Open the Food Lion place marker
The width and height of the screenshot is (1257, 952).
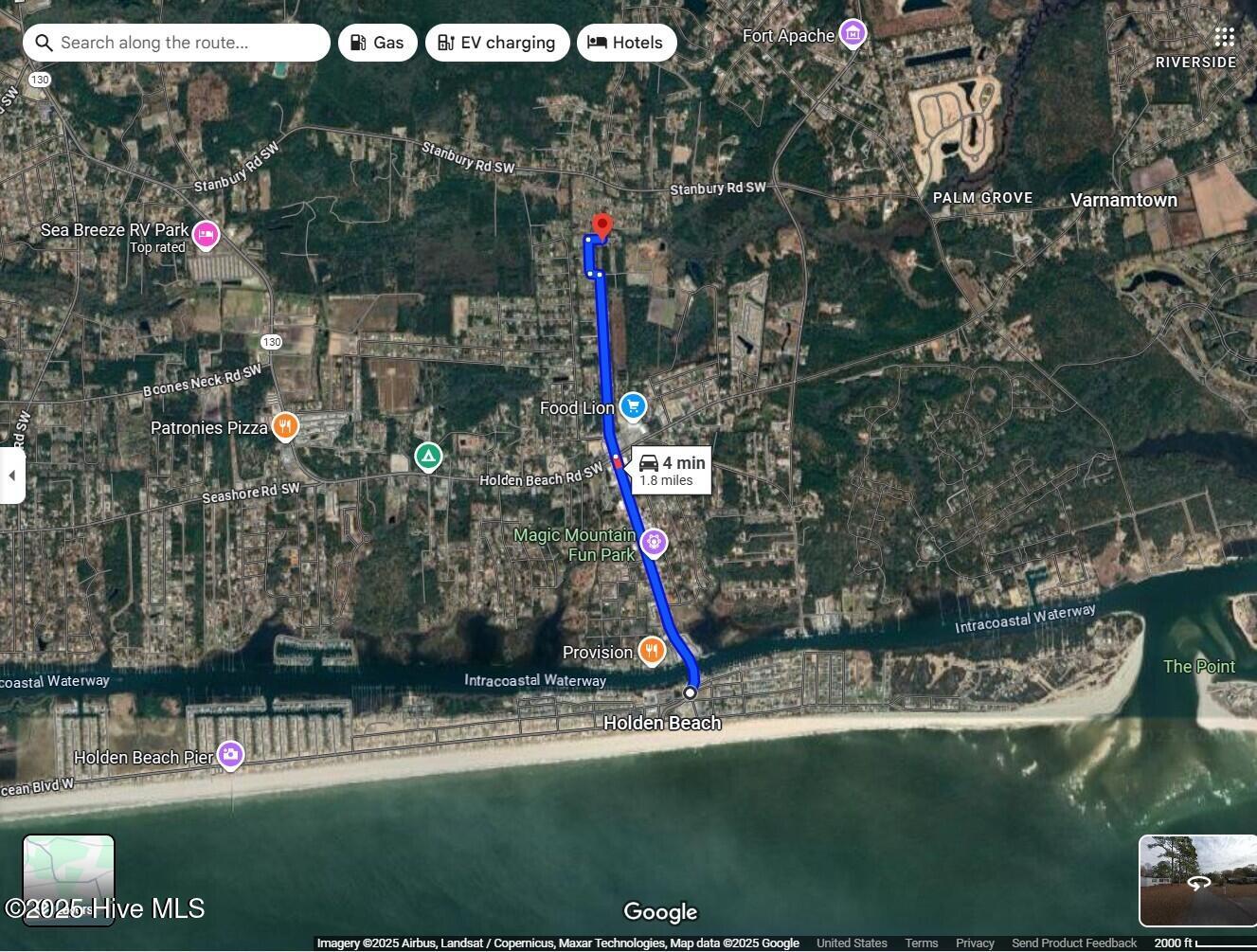point(633,407)
